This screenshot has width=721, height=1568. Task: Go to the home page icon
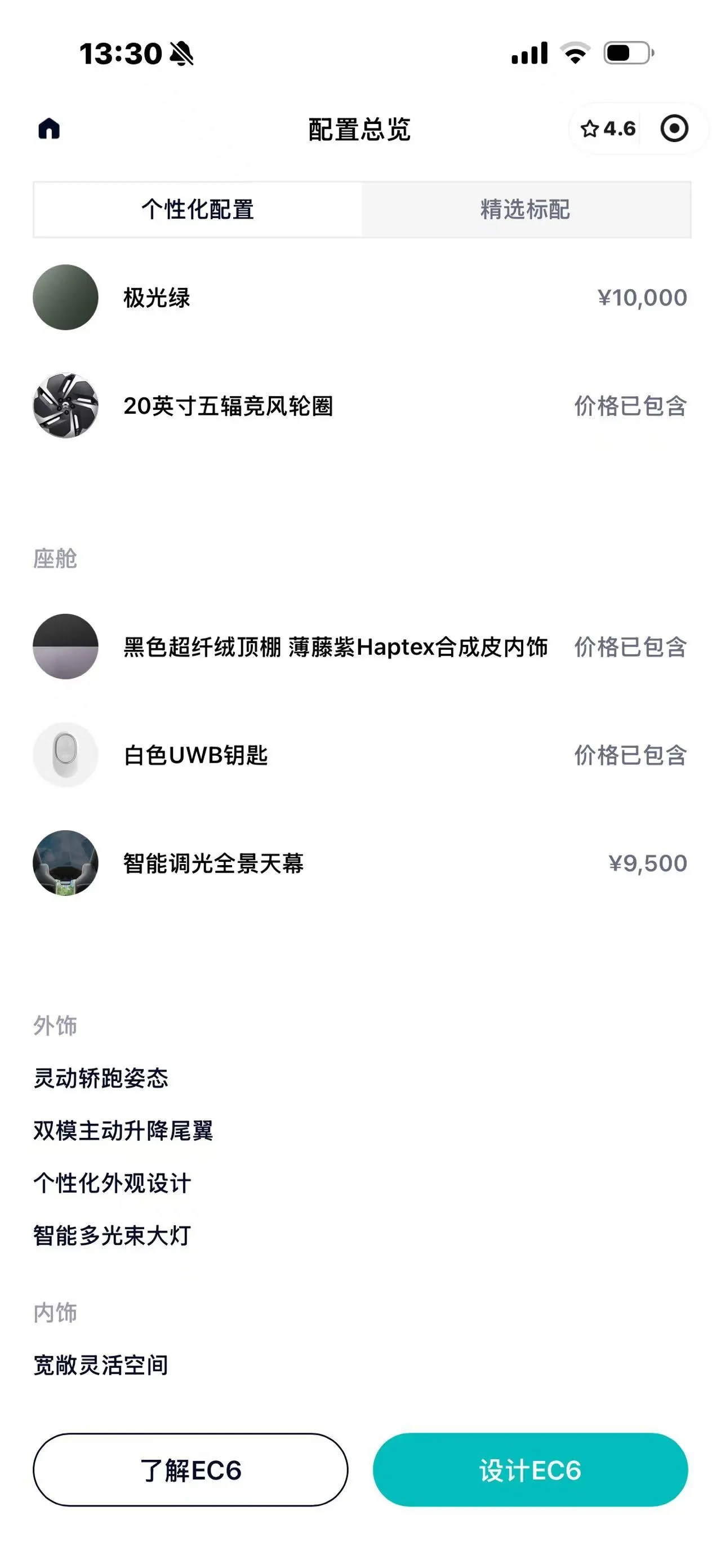pos(48,129)
